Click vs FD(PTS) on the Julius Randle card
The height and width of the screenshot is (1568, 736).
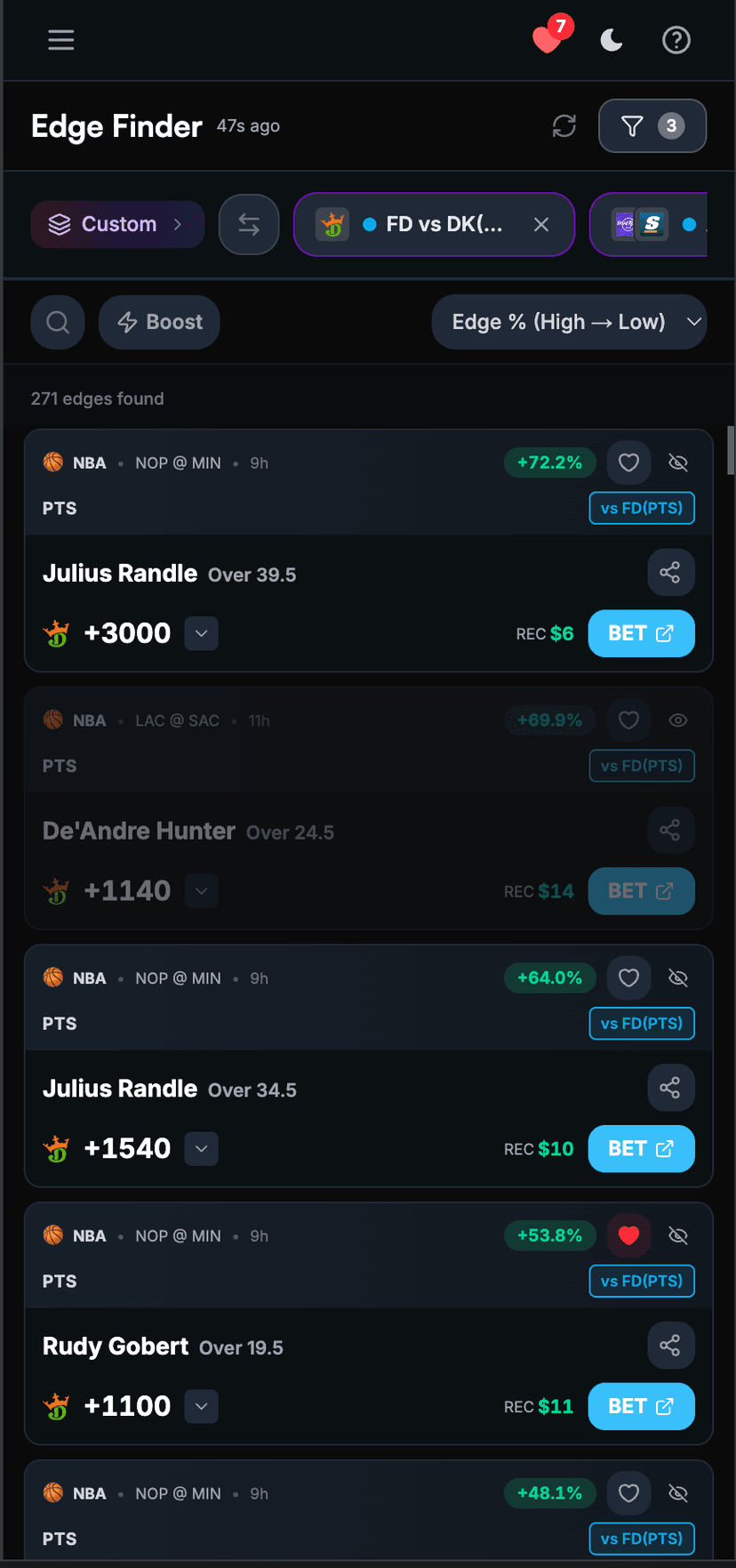pyautogui.click(x=642, y=508)
